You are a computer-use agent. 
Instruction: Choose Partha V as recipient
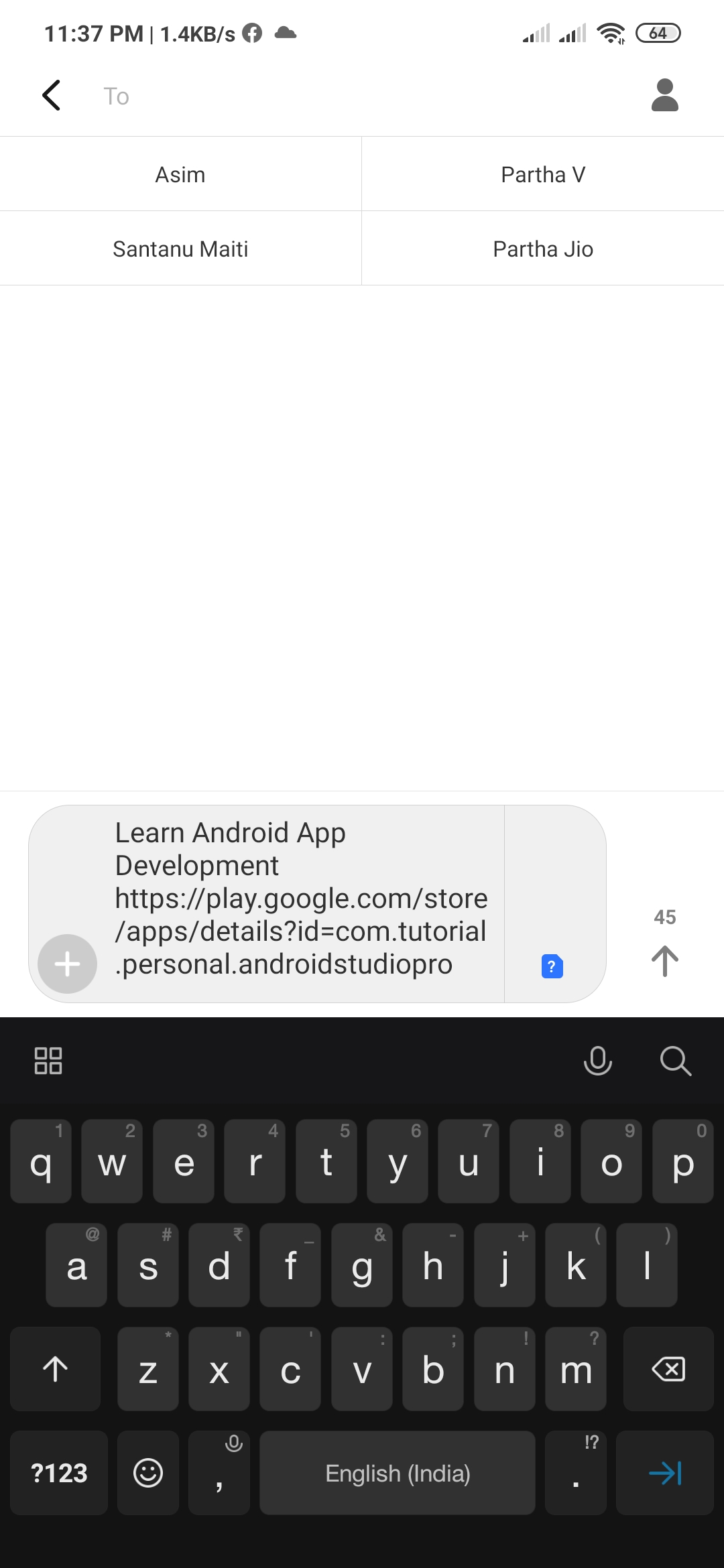click(x=542, y=174)
